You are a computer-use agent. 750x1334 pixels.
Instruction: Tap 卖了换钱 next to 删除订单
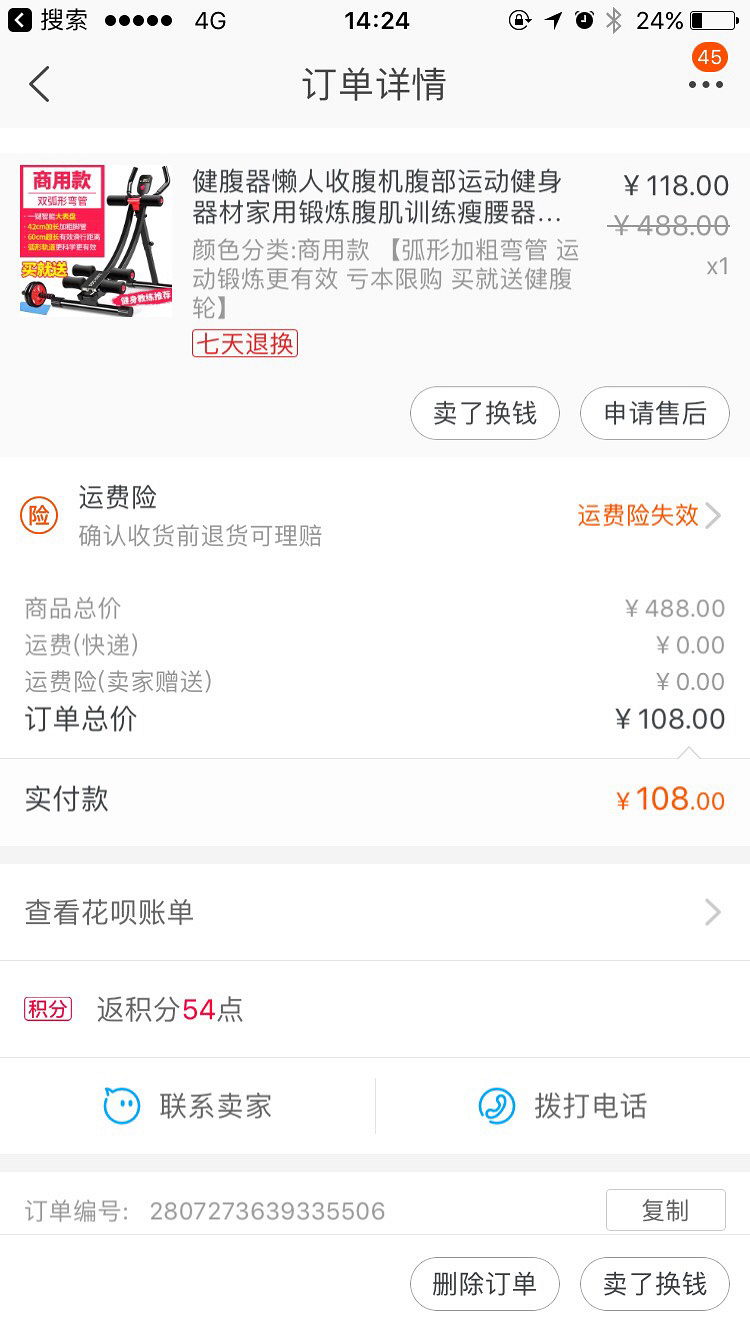click(x=655, y=1283)
